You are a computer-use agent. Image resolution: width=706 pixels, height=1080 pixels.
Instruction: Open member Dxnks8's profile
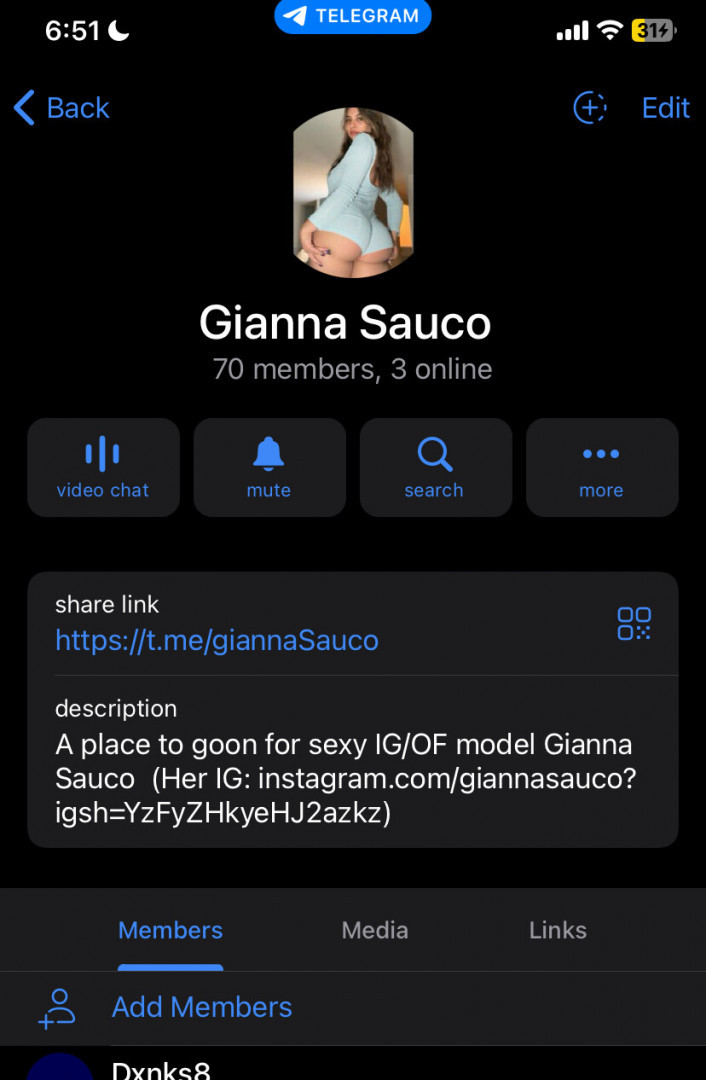161,1068
